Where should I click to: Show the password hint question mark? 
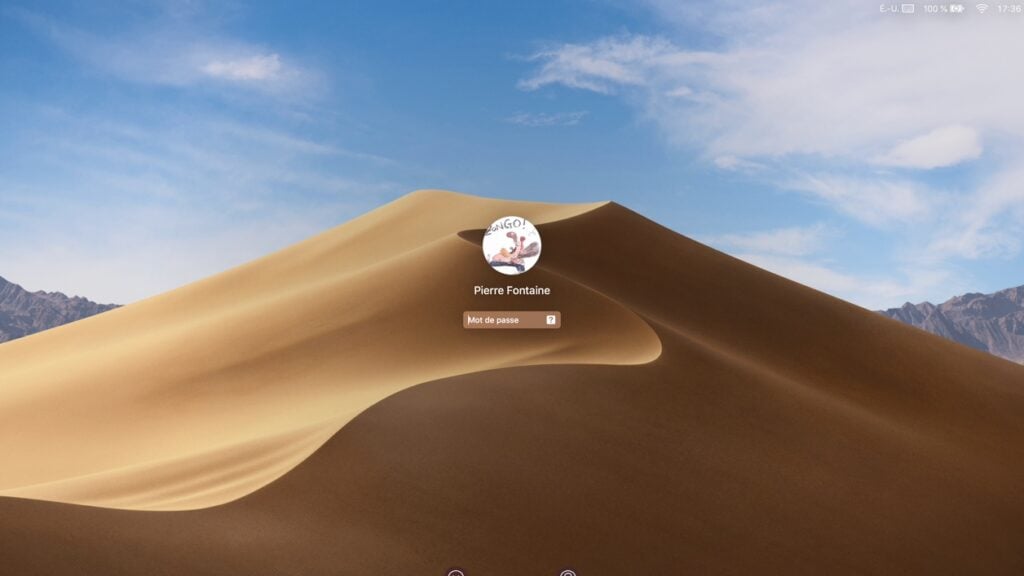click(550, 320)
